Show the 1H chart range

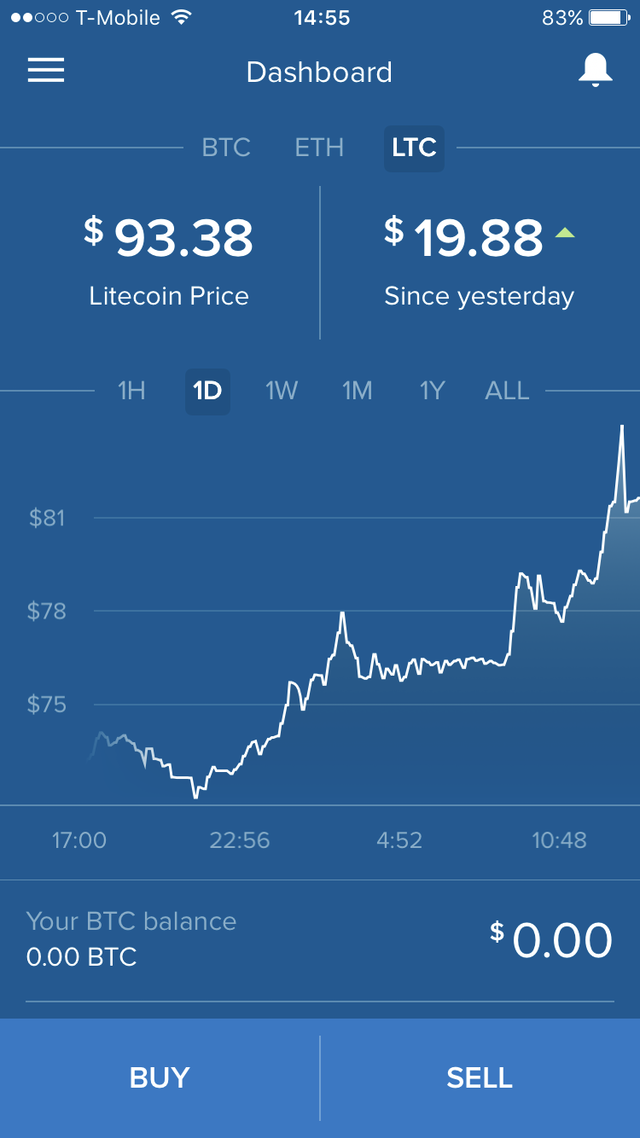pyautogui.click(x=131, y=391)
